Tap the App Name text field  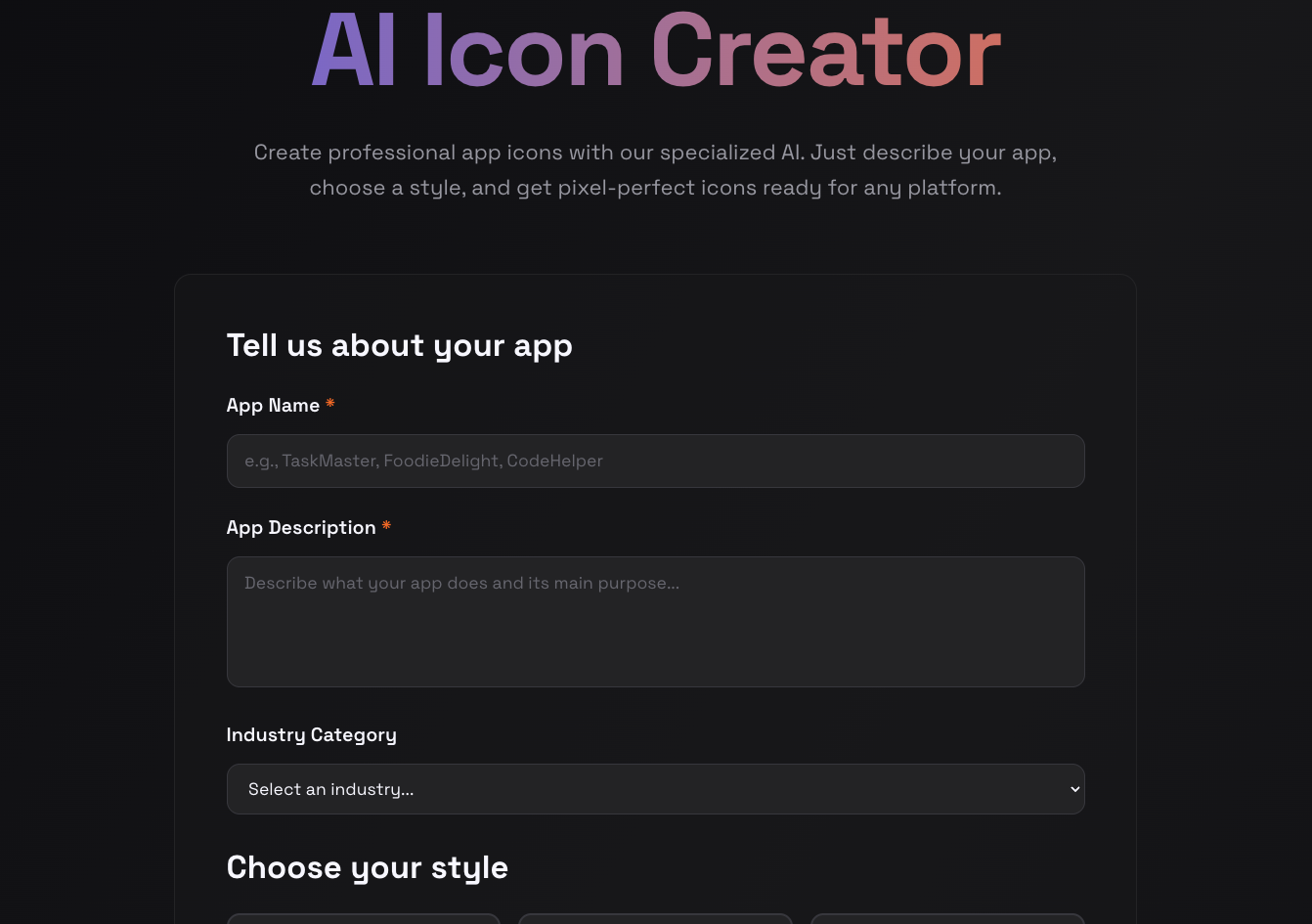[655, 461]
